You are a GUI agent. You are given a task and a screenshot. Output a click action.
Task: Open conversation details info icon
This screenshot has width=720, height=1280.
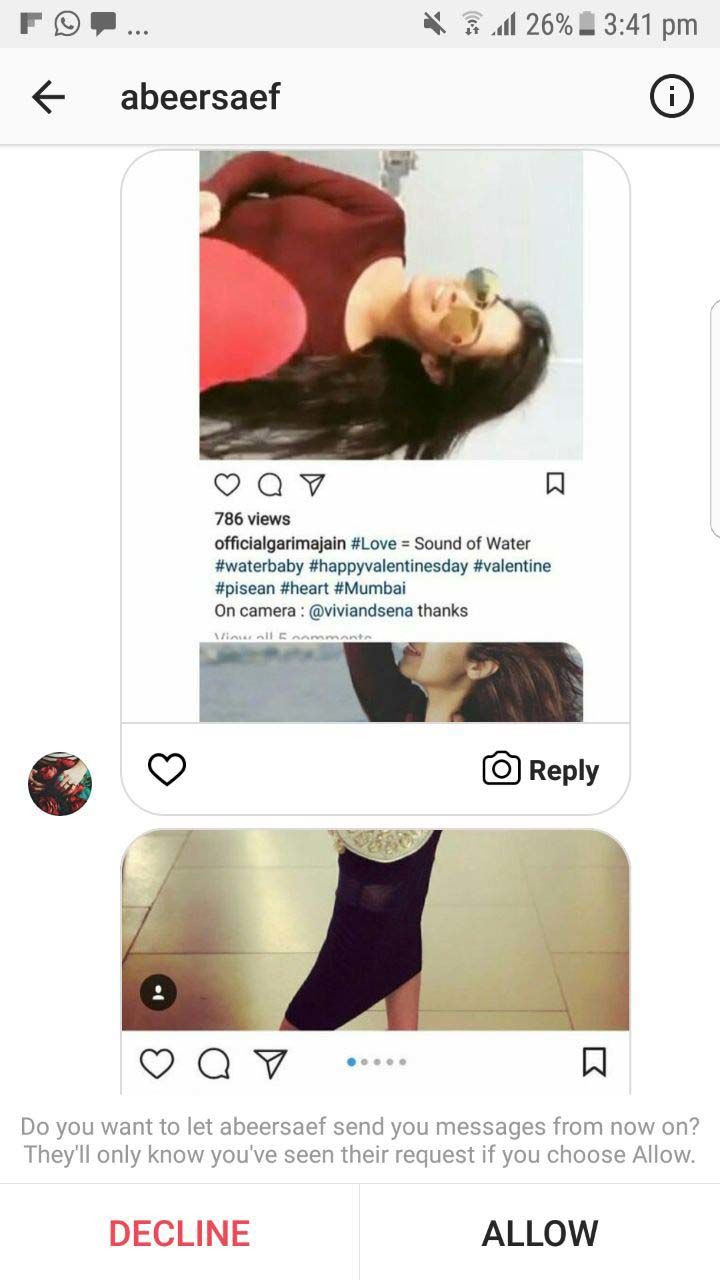tap(671, 97)
